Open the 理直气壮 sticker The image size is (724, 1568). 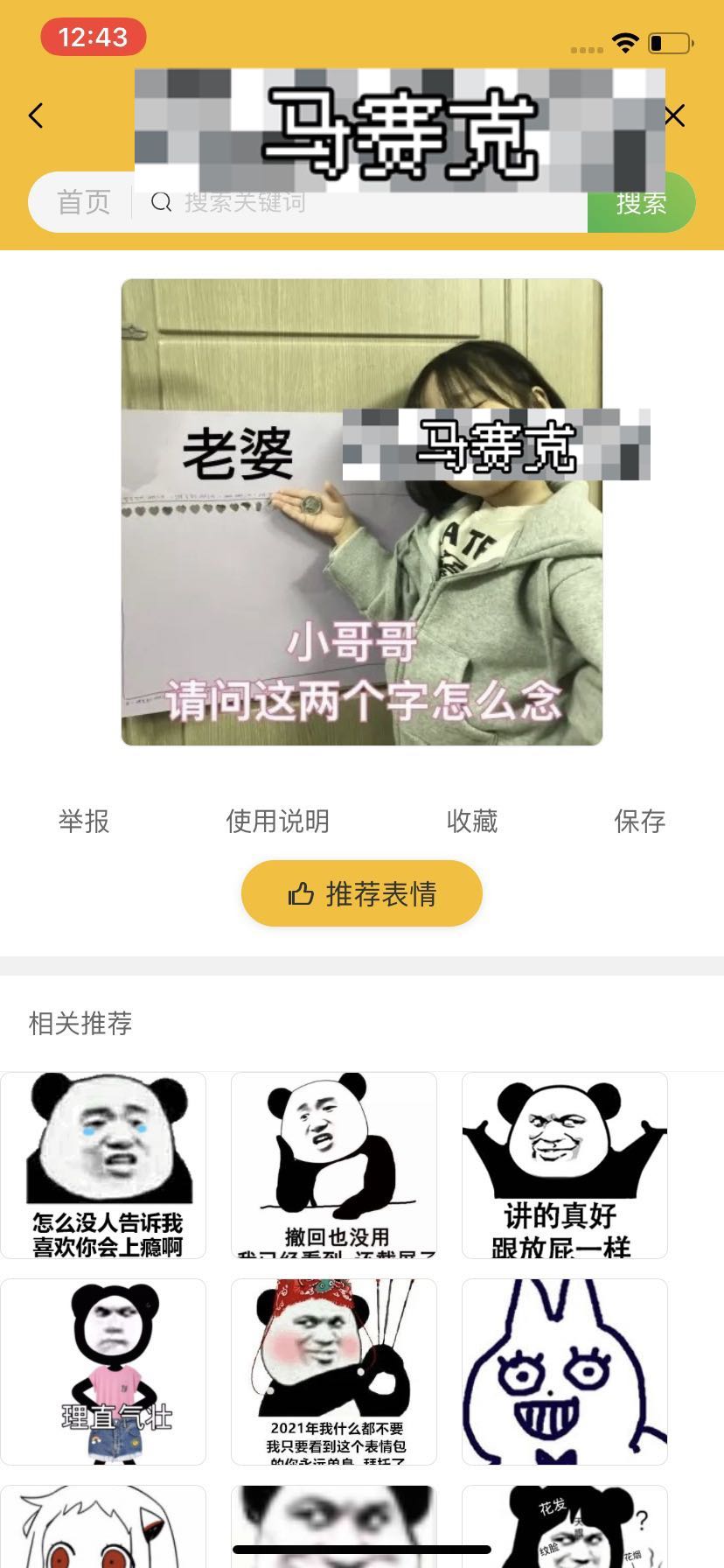[103, 1371]
